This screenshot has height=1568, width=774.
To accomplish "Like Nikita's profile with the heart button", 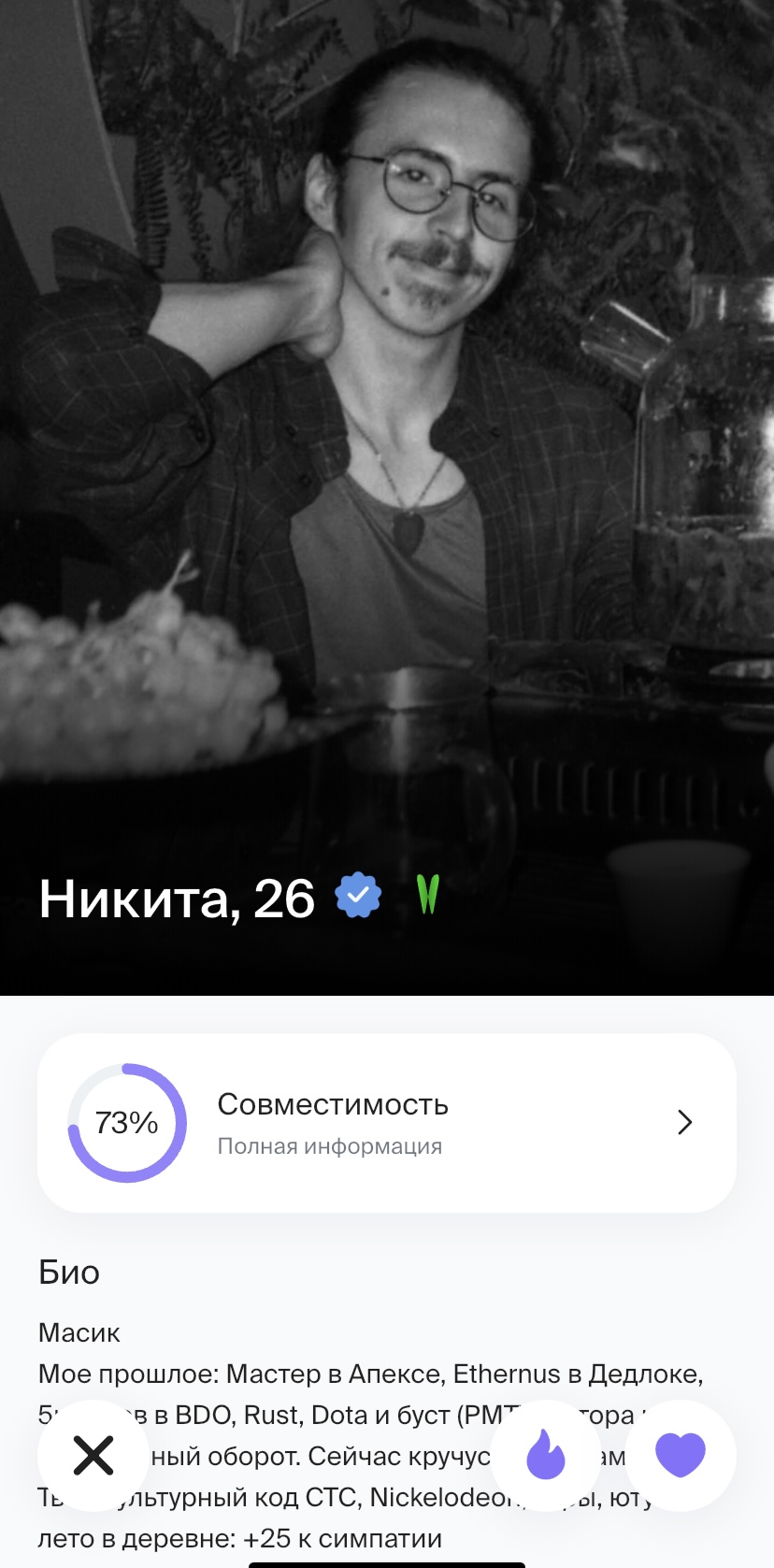I will pos(681,1455).
